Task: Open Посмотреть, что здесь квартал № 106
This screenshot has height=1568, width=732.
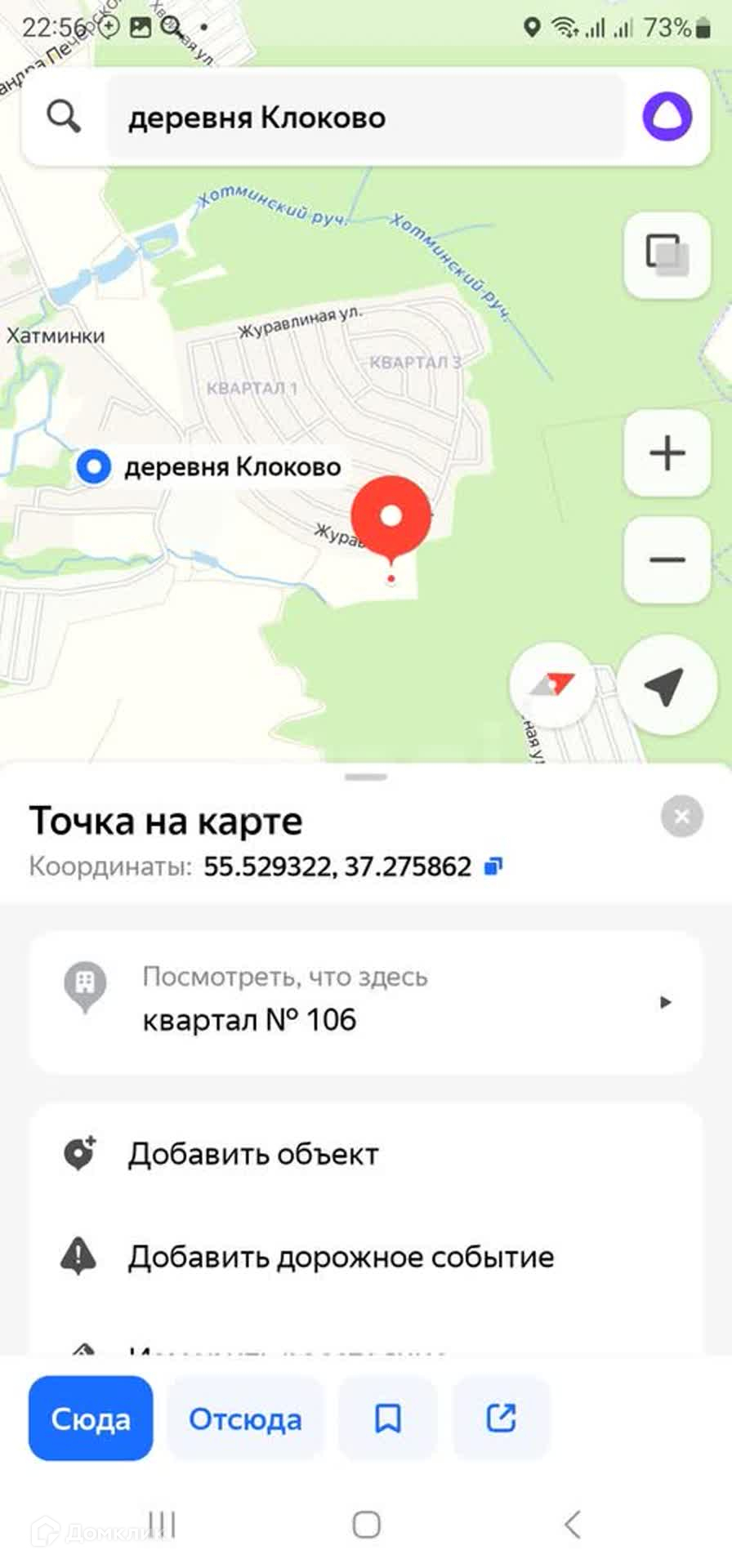Action: point(366,1001)
